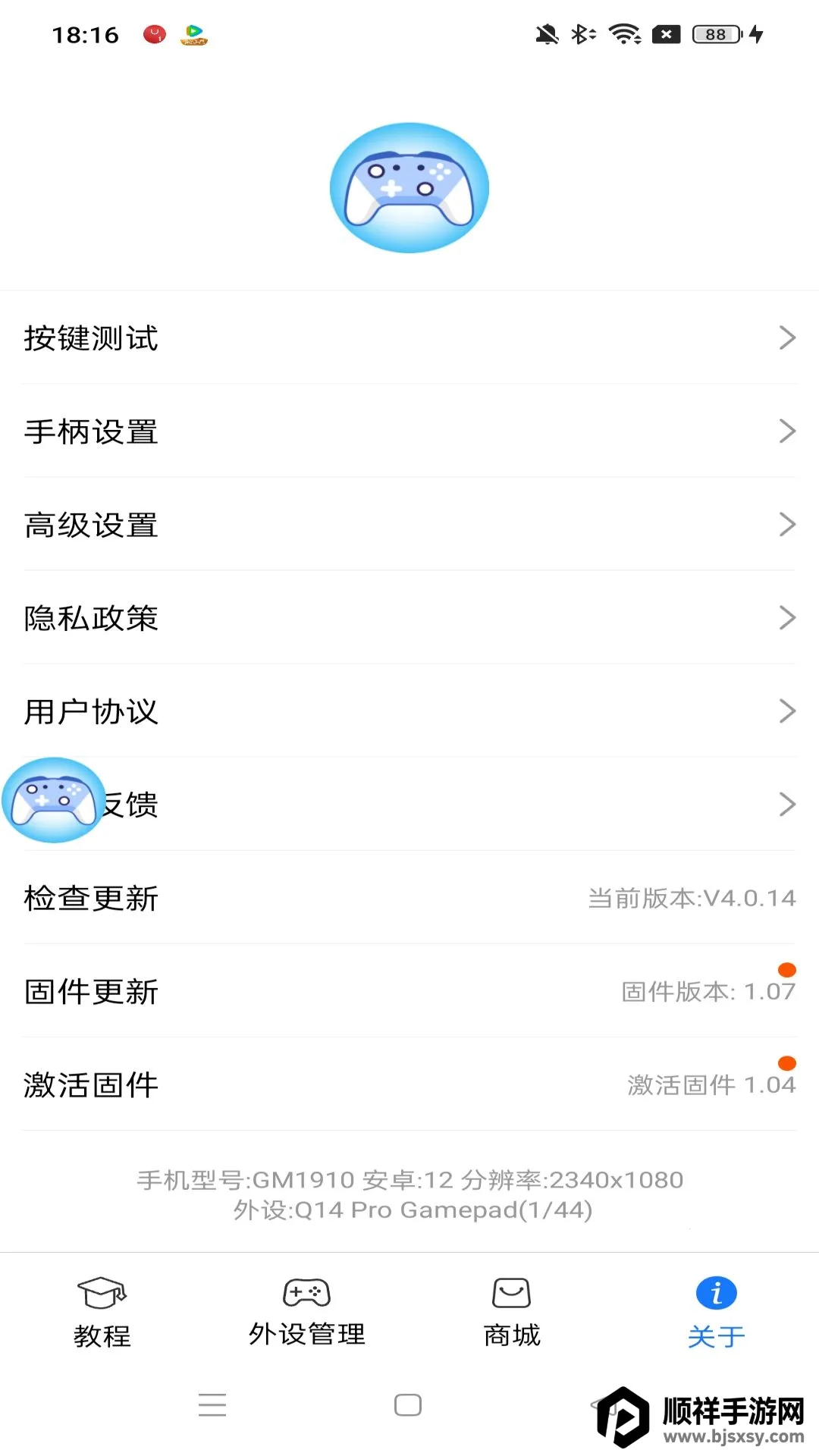Open the system recent apps menu
Viewport: 819px width, 1456px height.
212,1405
